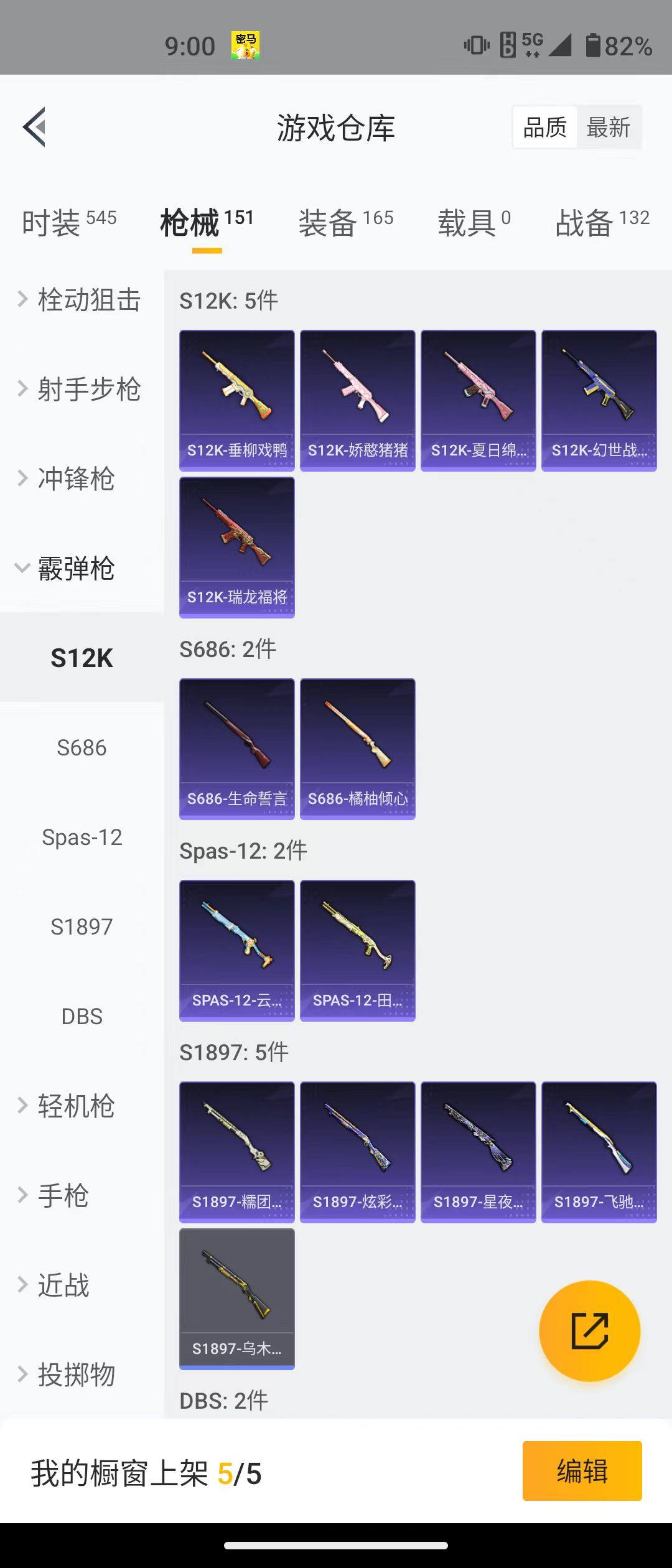The image size is (672, 1568).
Task: Open the S12K-垂柳戏鸭 skin
Action: 237,399
